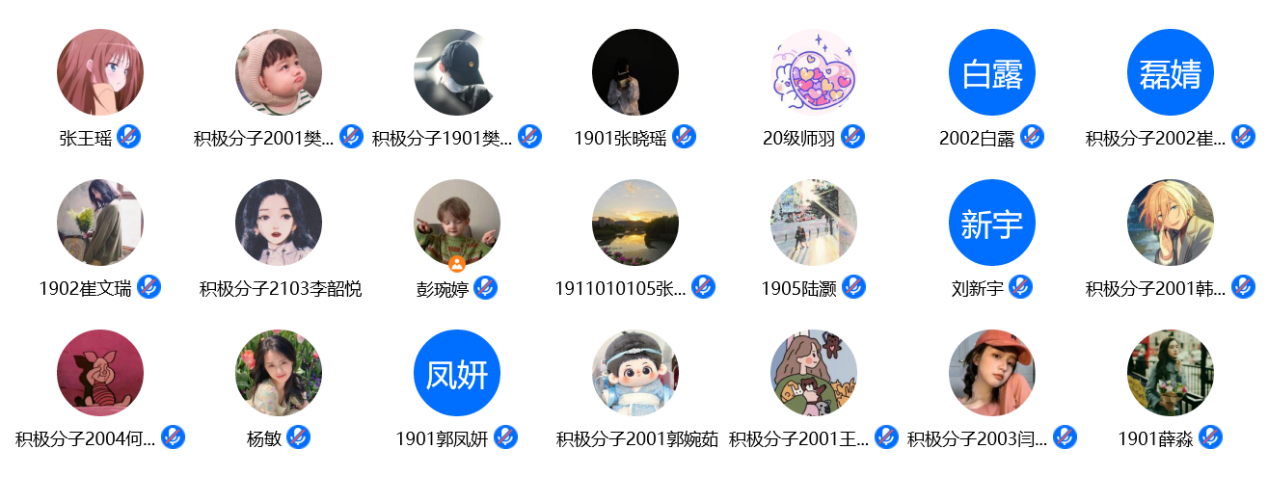The image size is (1268, 502).
Task: Tap participant 1901薛淼
Action: click(1170, 373)
